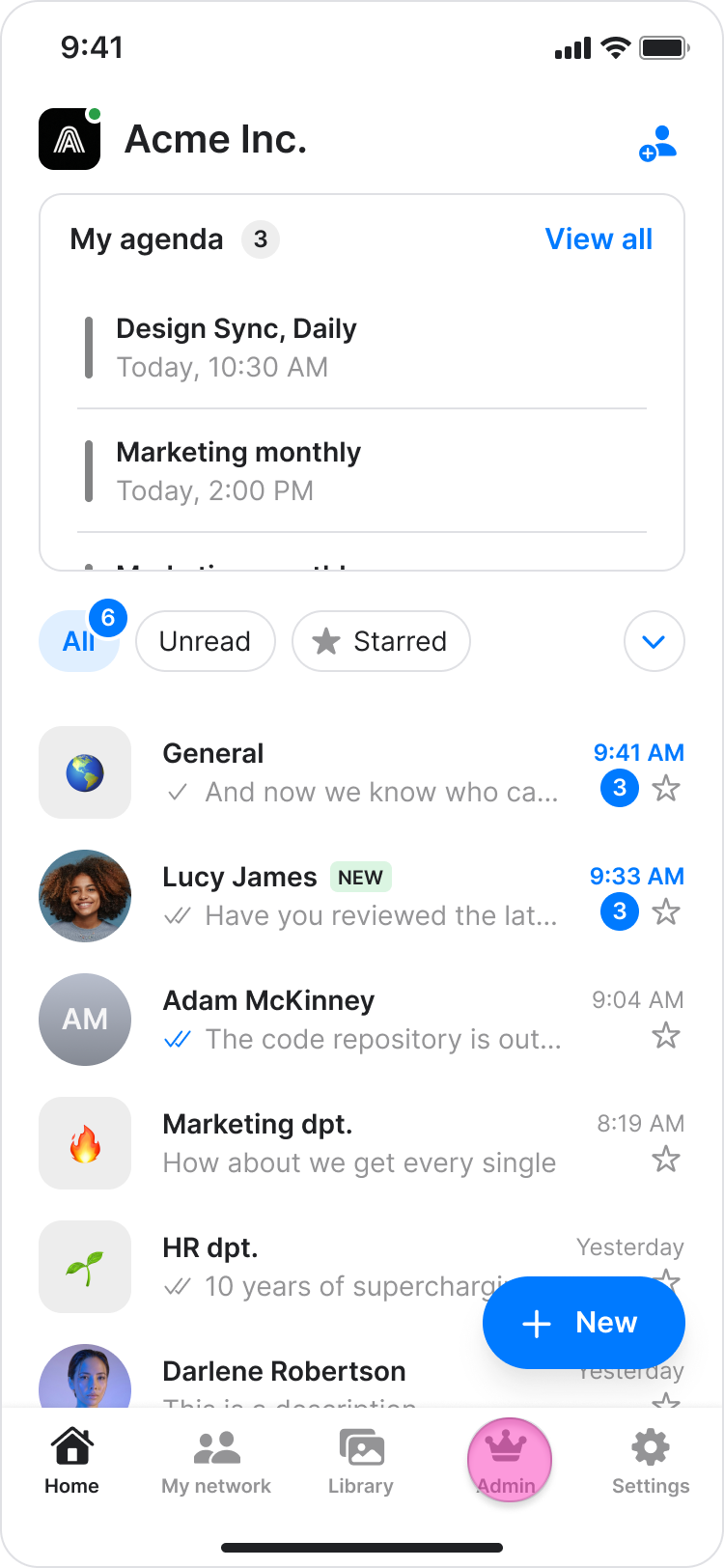Start a new conversation with New button

[x=583, y=1322]
